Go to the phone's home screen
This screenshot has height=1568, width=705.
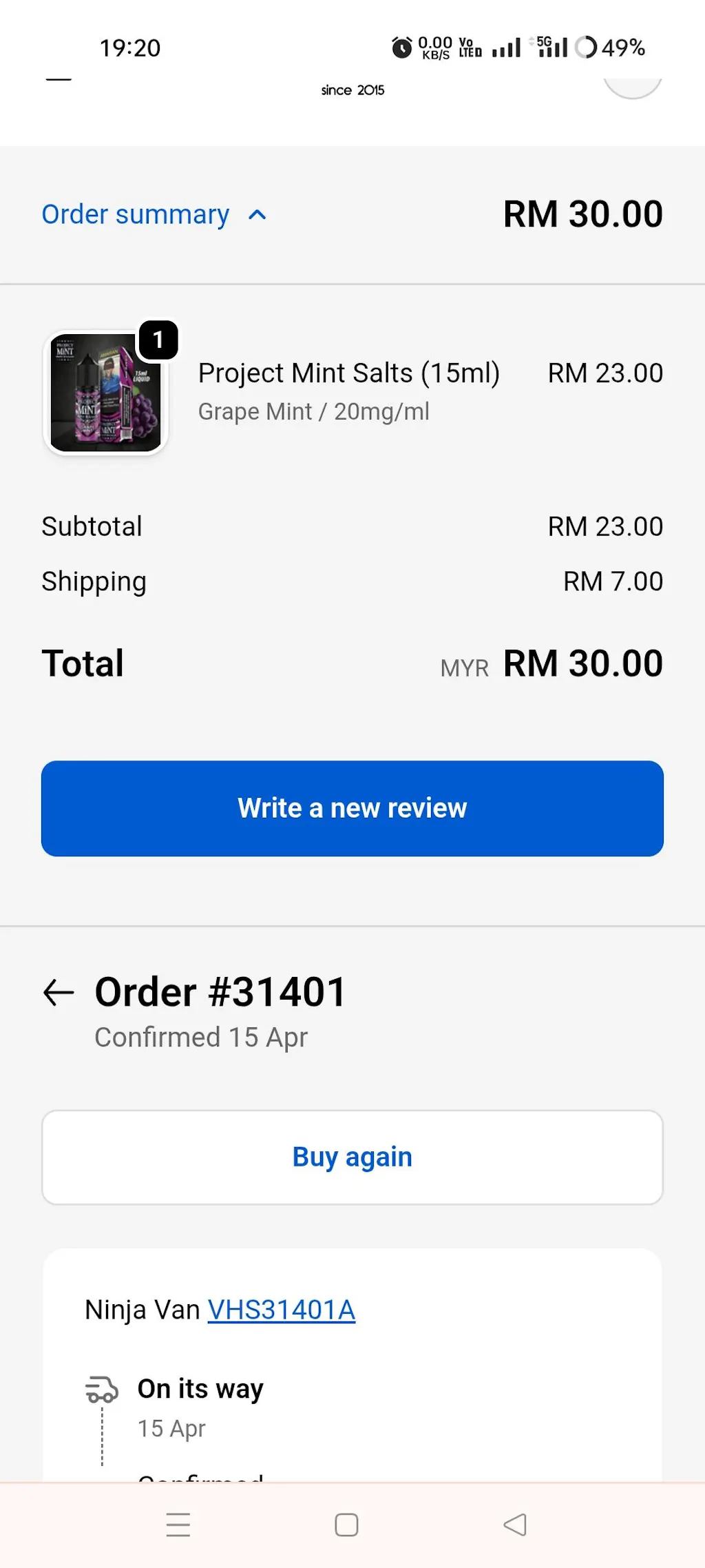coord(346,1525)
